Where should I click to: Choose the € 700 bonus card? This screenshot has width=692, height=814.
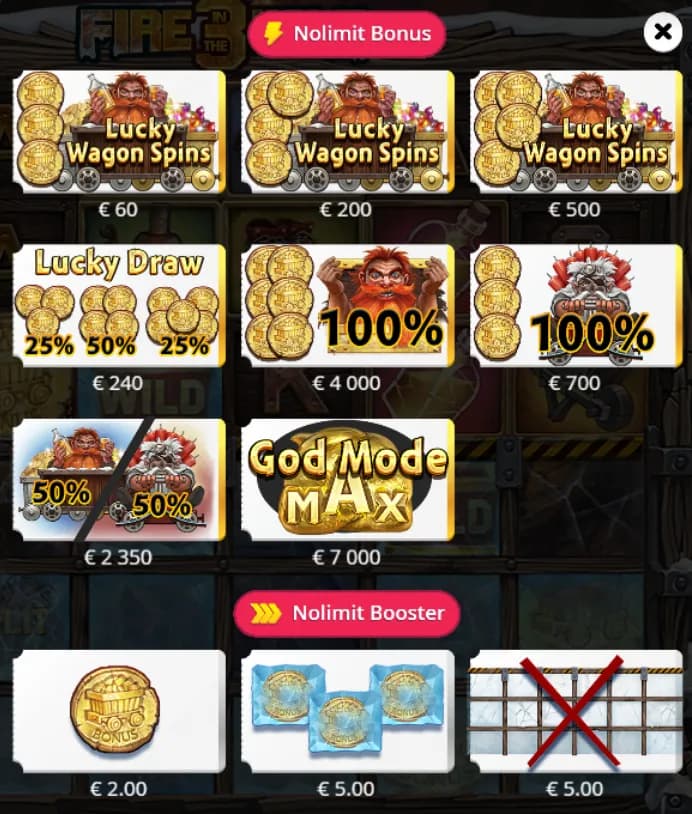[576, 306]
